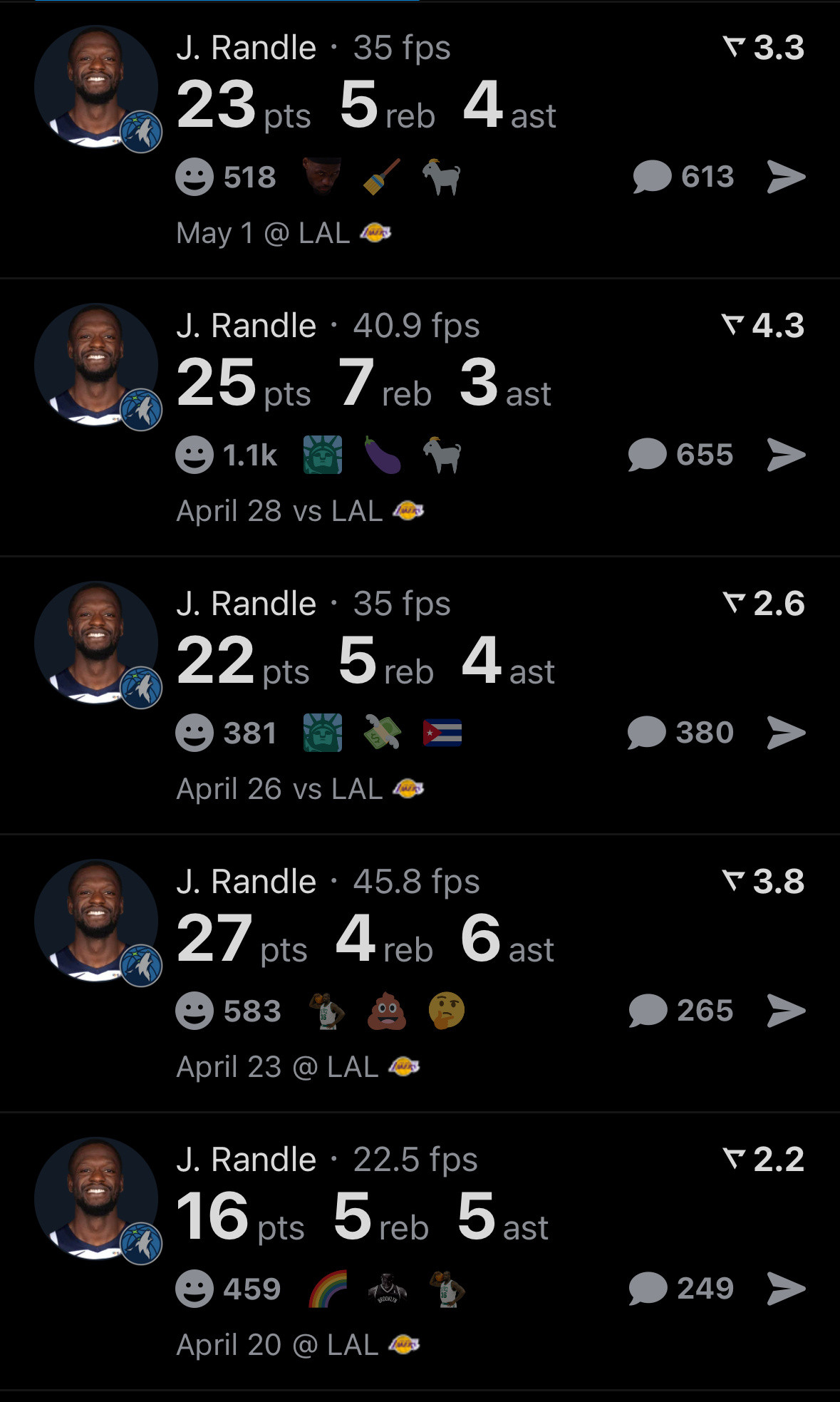React to the April 23 game stats
This screenshot has height=1402, width=840.
(195, 1011)
